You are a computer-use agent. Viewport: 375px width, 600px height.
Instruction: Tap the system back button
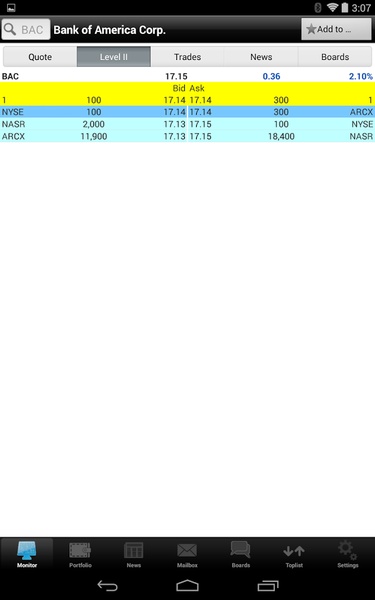[x=107, y=585]
